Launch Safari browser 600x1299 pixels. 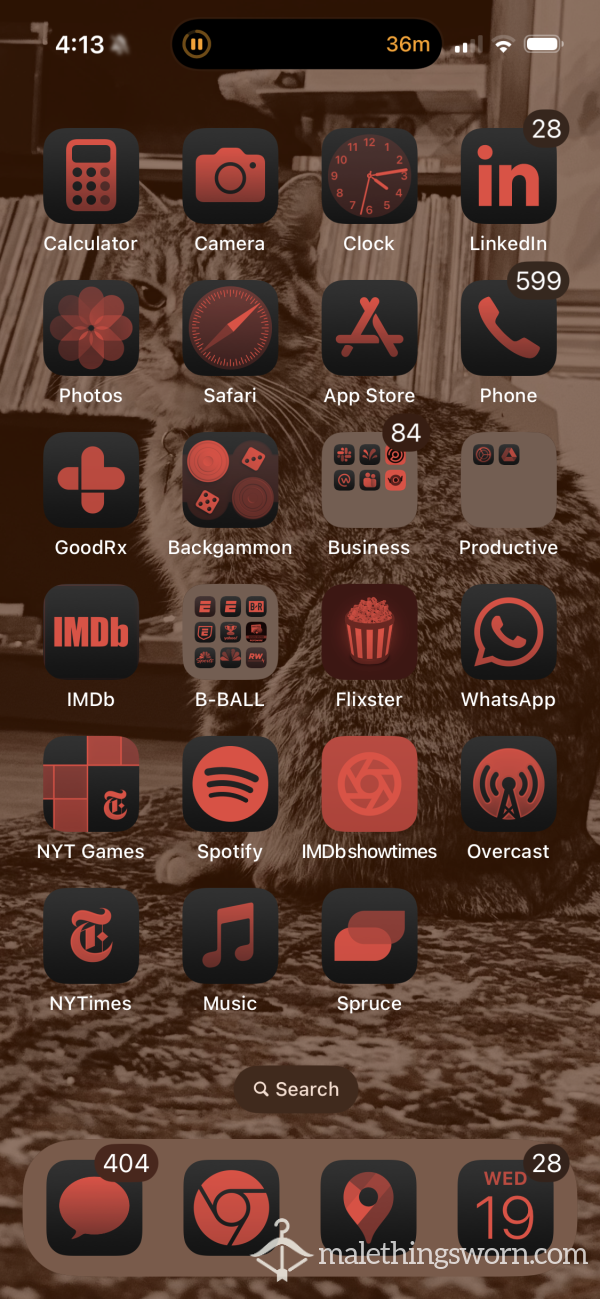click(230, 328)
